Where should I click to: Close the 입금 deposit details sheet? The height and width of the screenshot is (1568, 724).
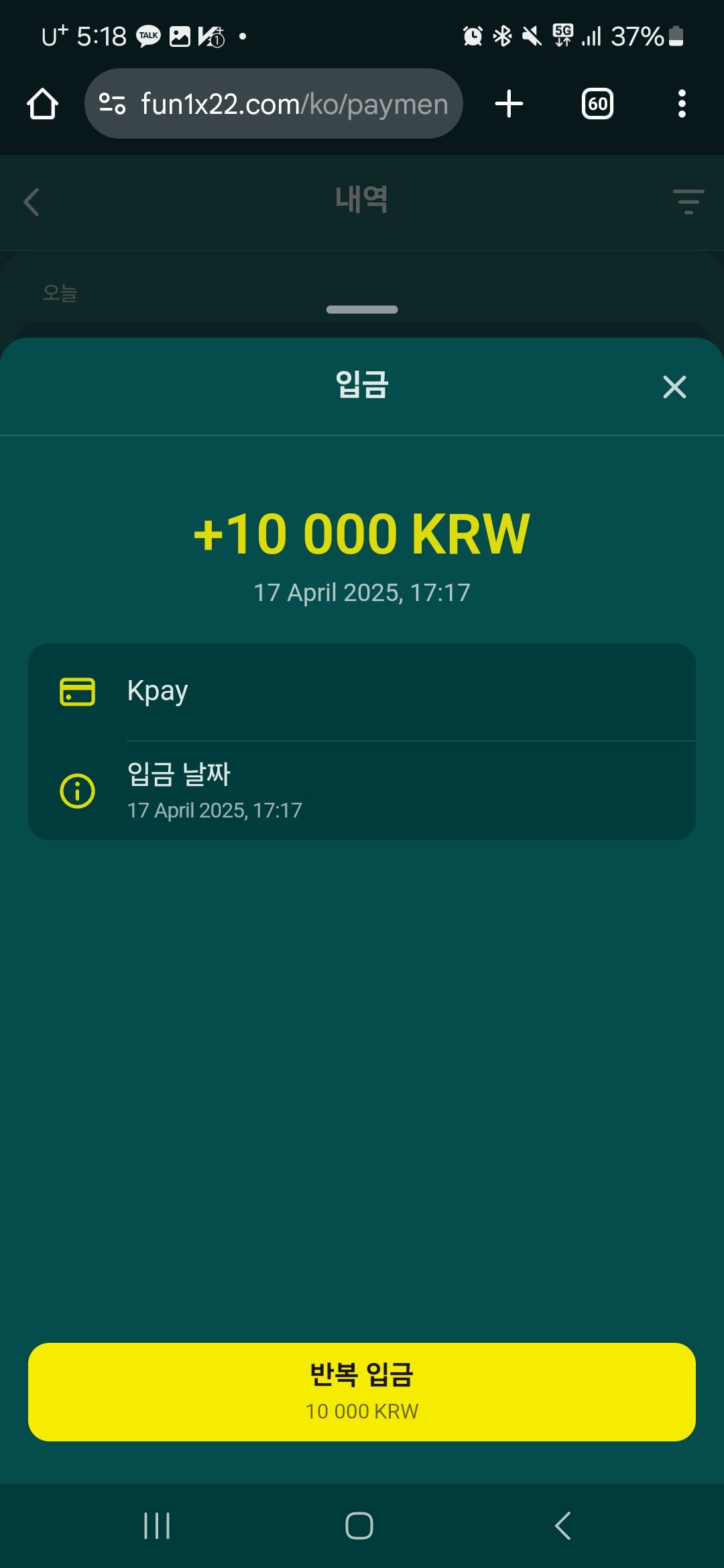pos(674,387)
